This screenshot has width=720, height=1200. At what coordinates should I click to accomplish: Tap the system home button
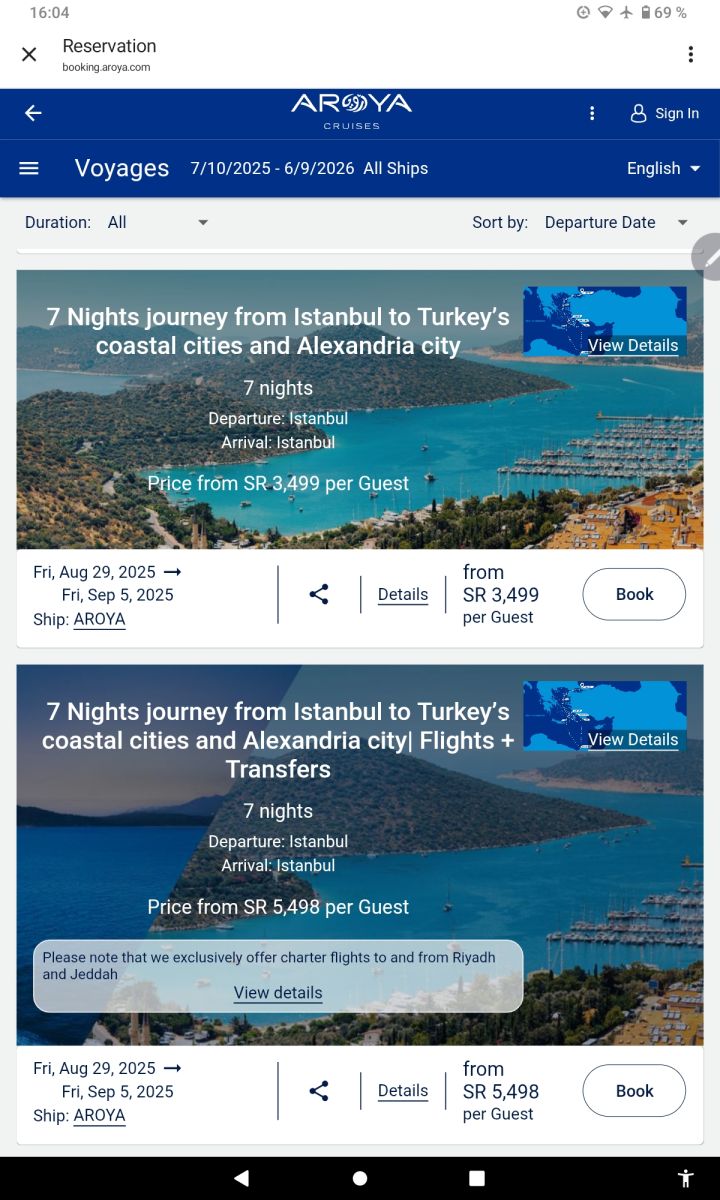point(360,1178)
